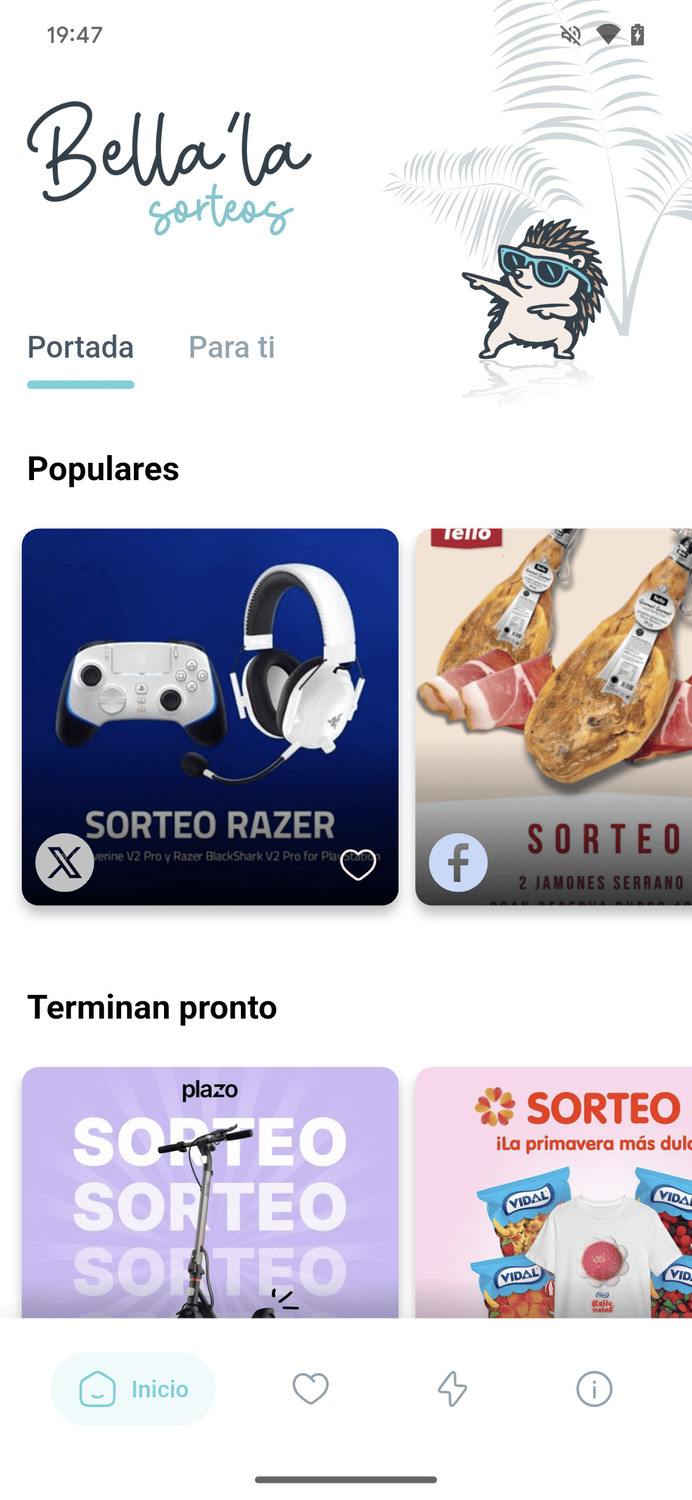Open favorites heart in bottom navigation

[x=310, y=1389]
